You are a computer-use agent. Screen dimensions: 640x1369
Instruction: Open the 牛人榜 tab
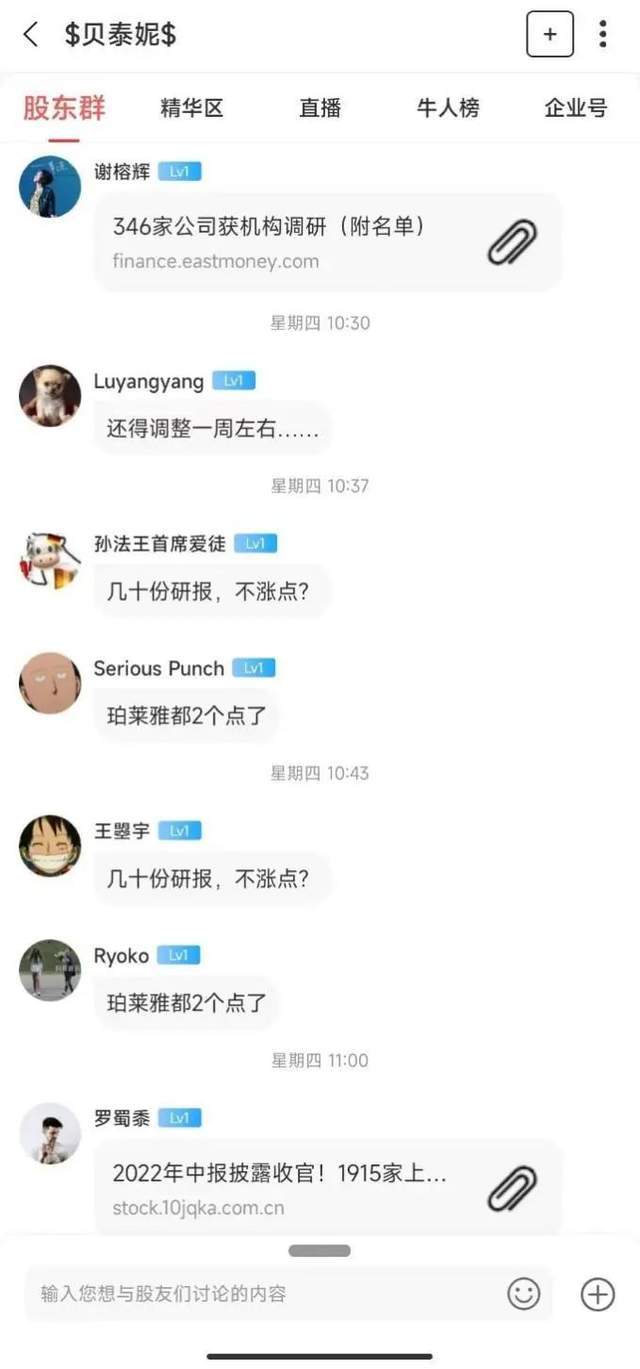click(448, 108)
